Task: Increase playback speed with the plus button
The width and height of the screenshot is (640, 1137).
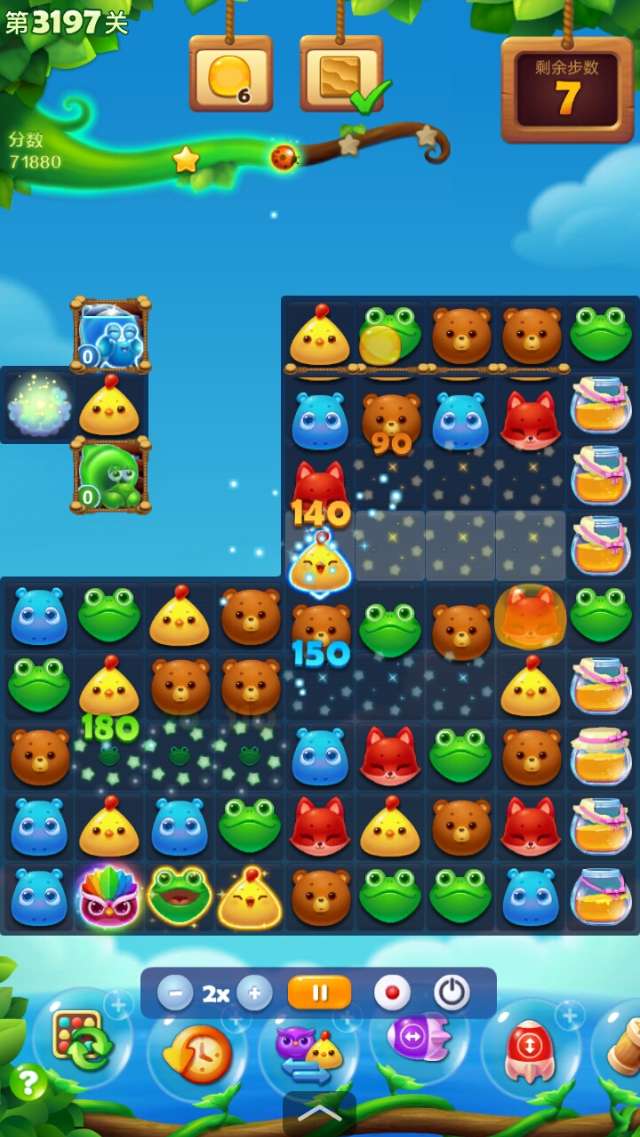Action: (254, 993)
